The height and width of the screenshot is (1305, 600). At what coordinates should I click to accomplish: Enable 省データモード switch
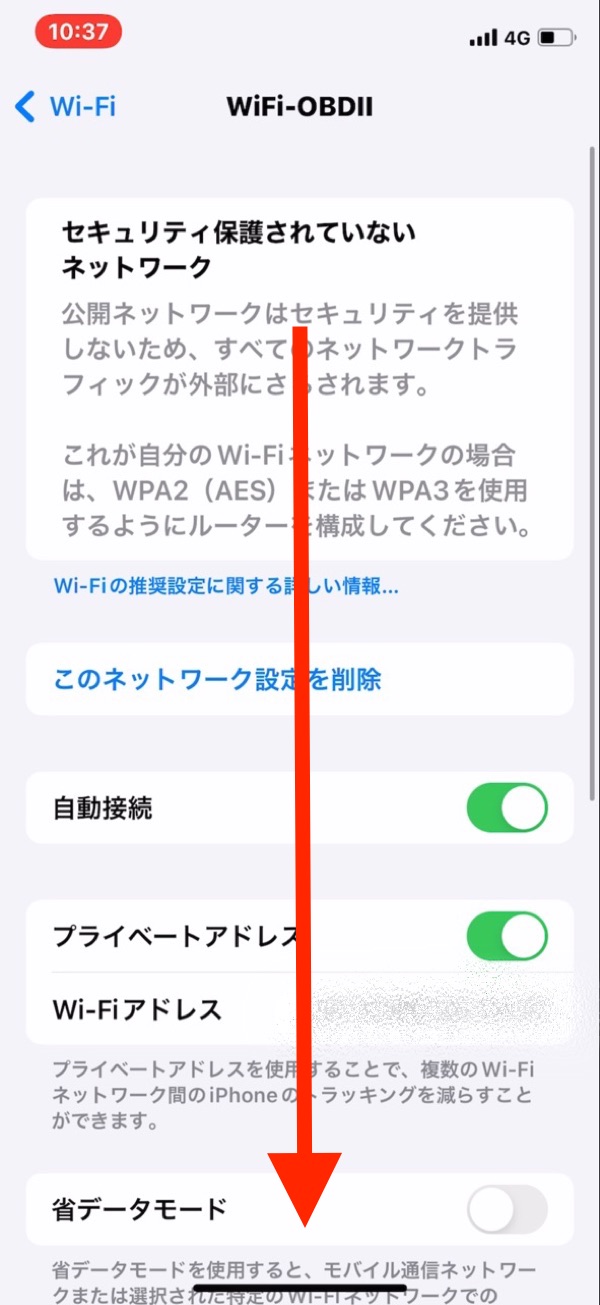(x=507, y=1210)
